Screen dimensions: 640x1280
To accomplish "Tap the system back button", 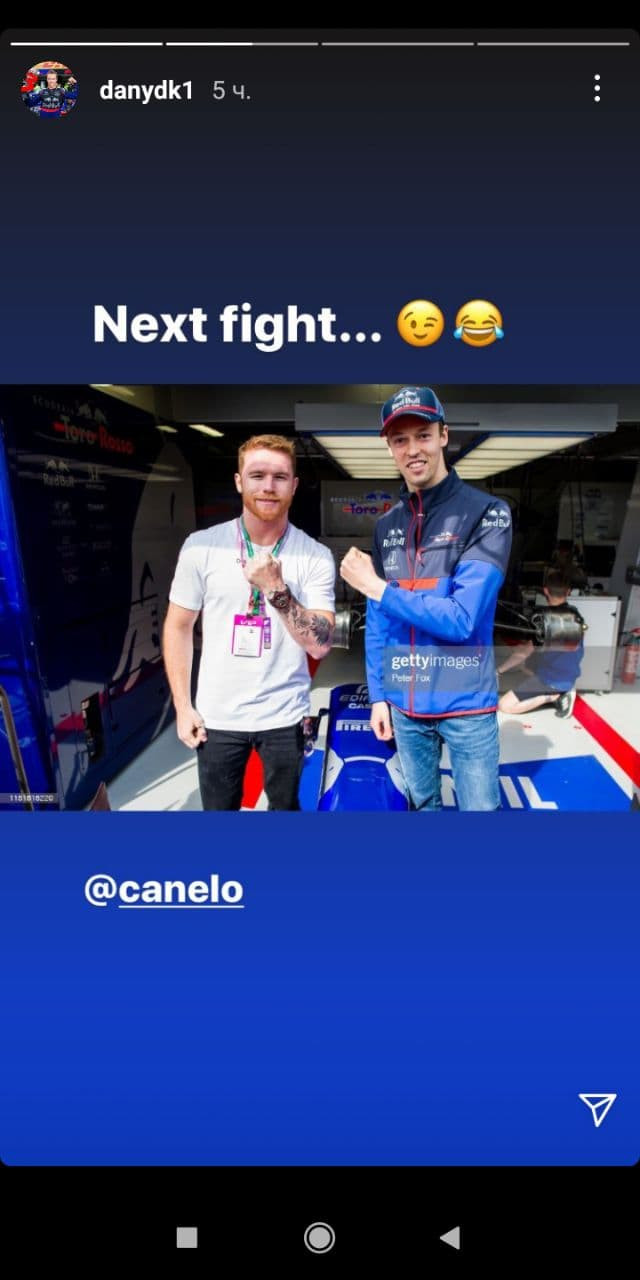I will coord(451,1237).
